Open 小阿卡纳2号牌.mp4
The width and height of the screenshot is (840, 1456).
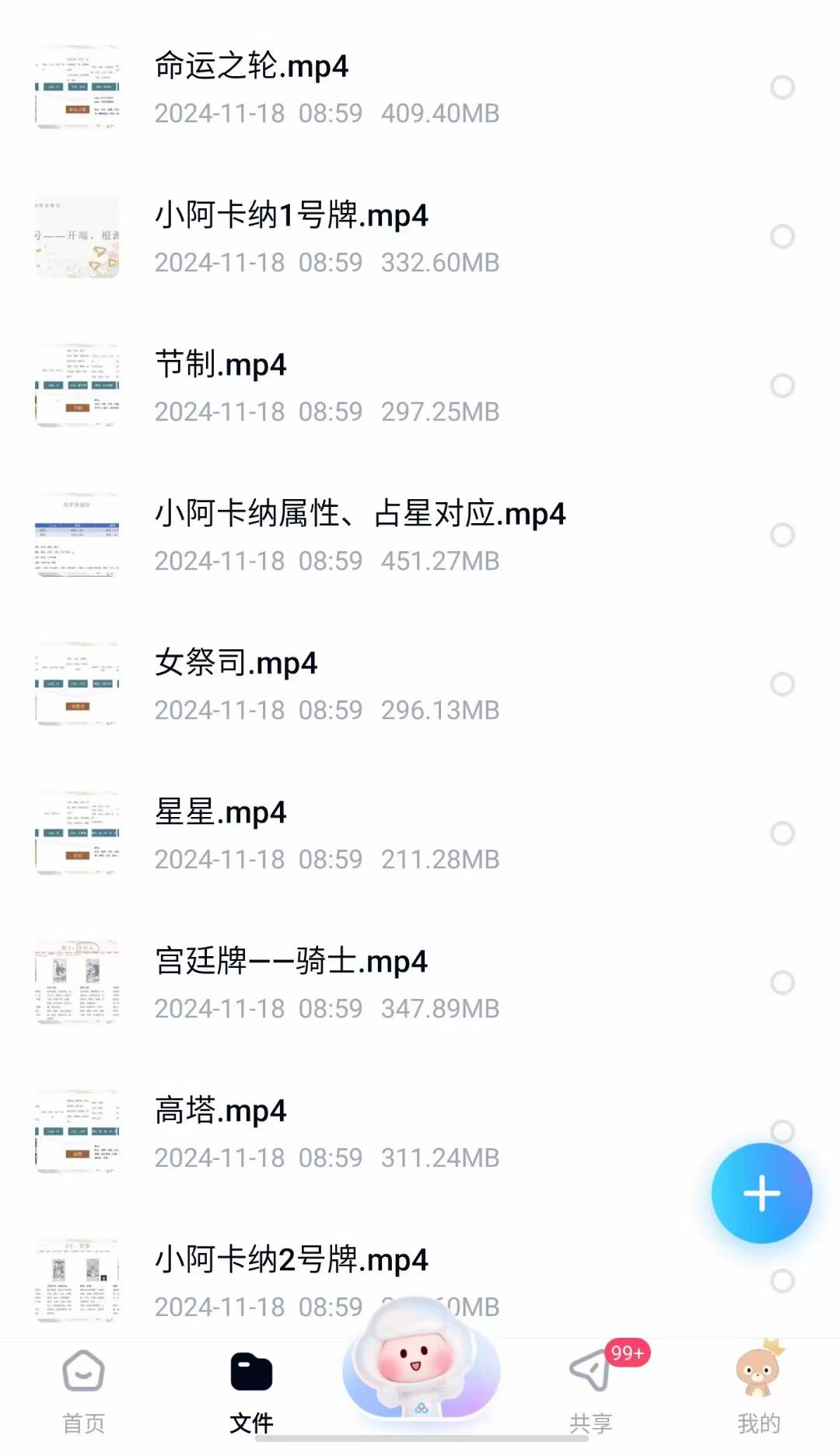(x=291, y=1261)
